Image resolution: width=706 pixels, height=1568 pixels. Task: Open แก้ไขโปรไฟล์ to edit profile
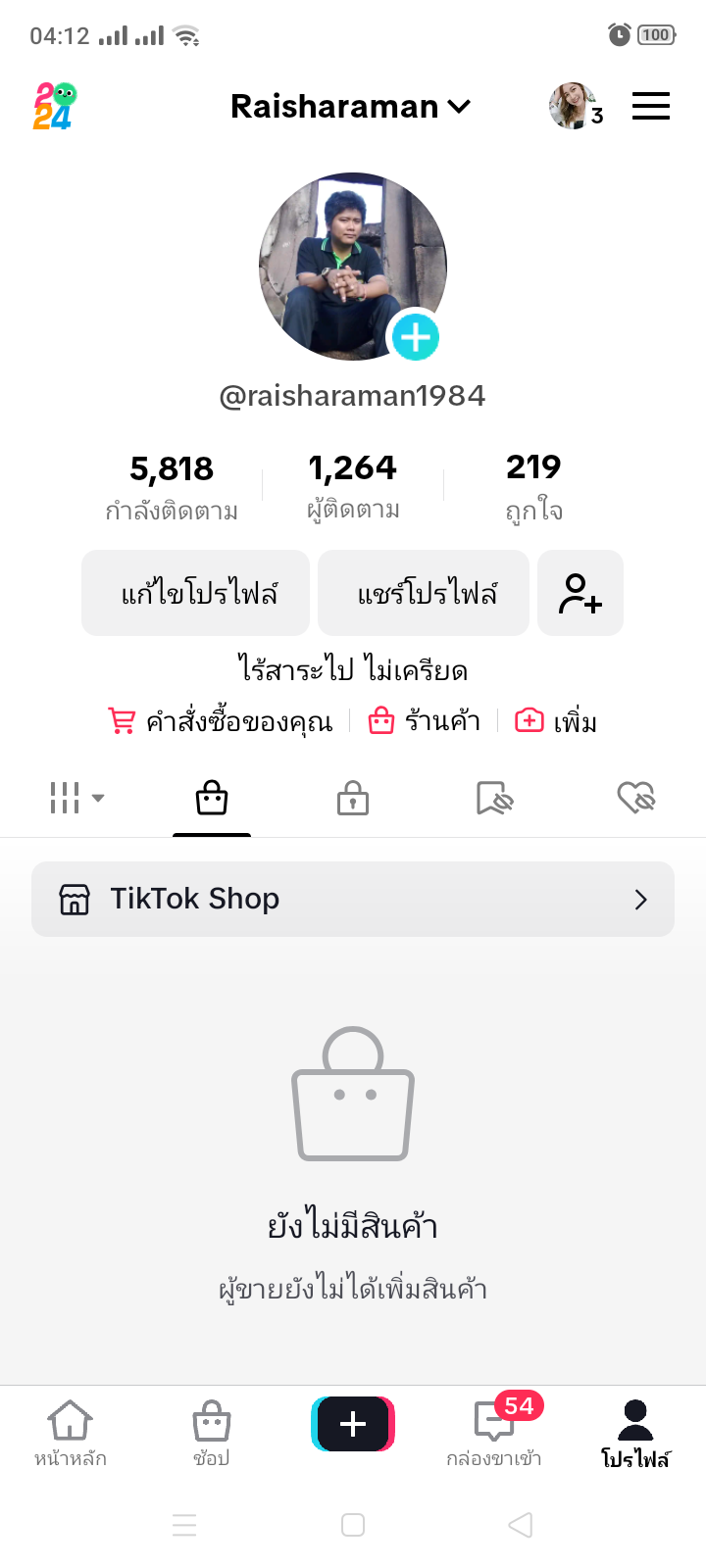(x=196, y=593)
